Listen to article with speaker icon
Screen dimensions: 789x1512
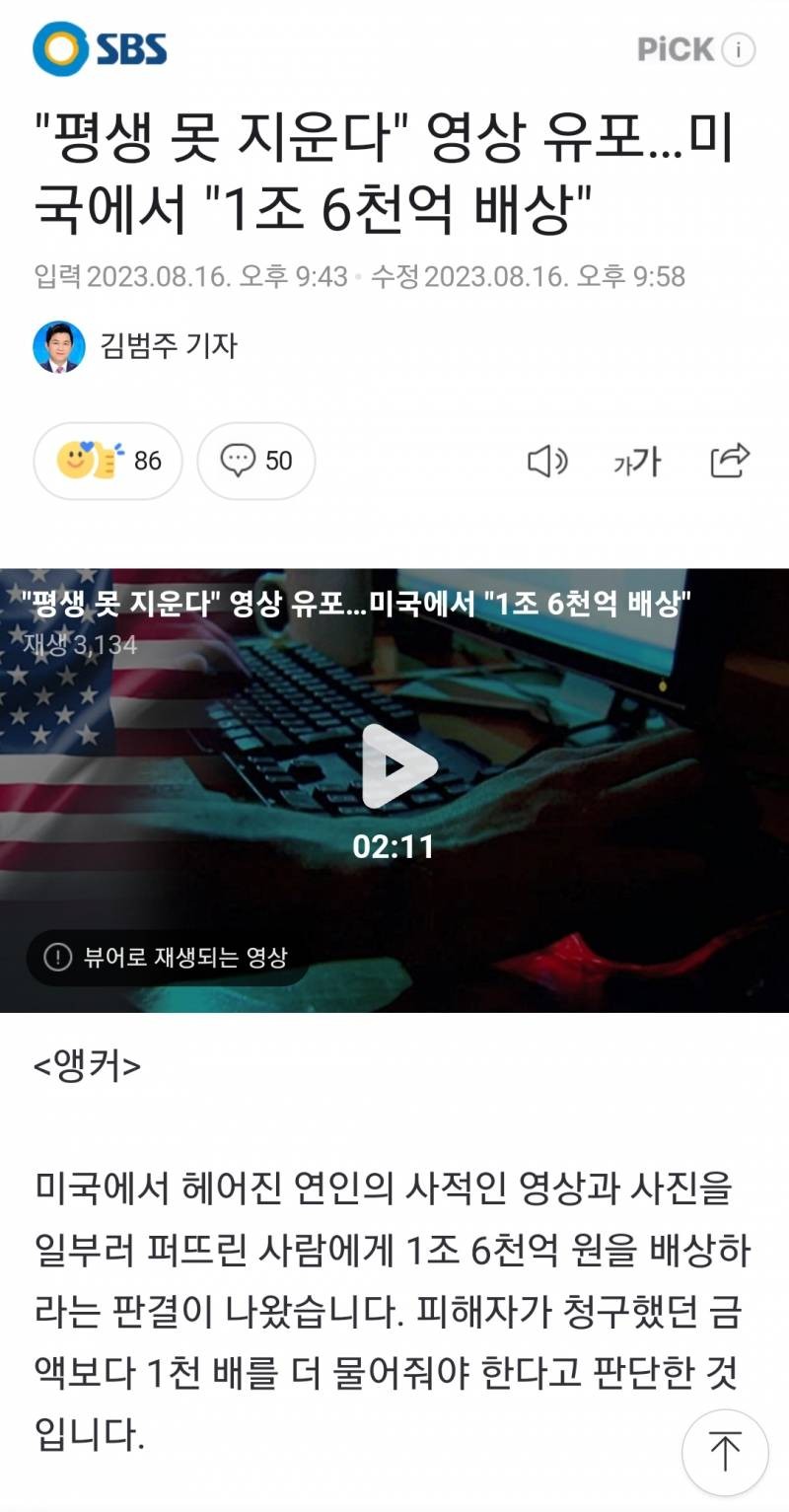[547, 461]
